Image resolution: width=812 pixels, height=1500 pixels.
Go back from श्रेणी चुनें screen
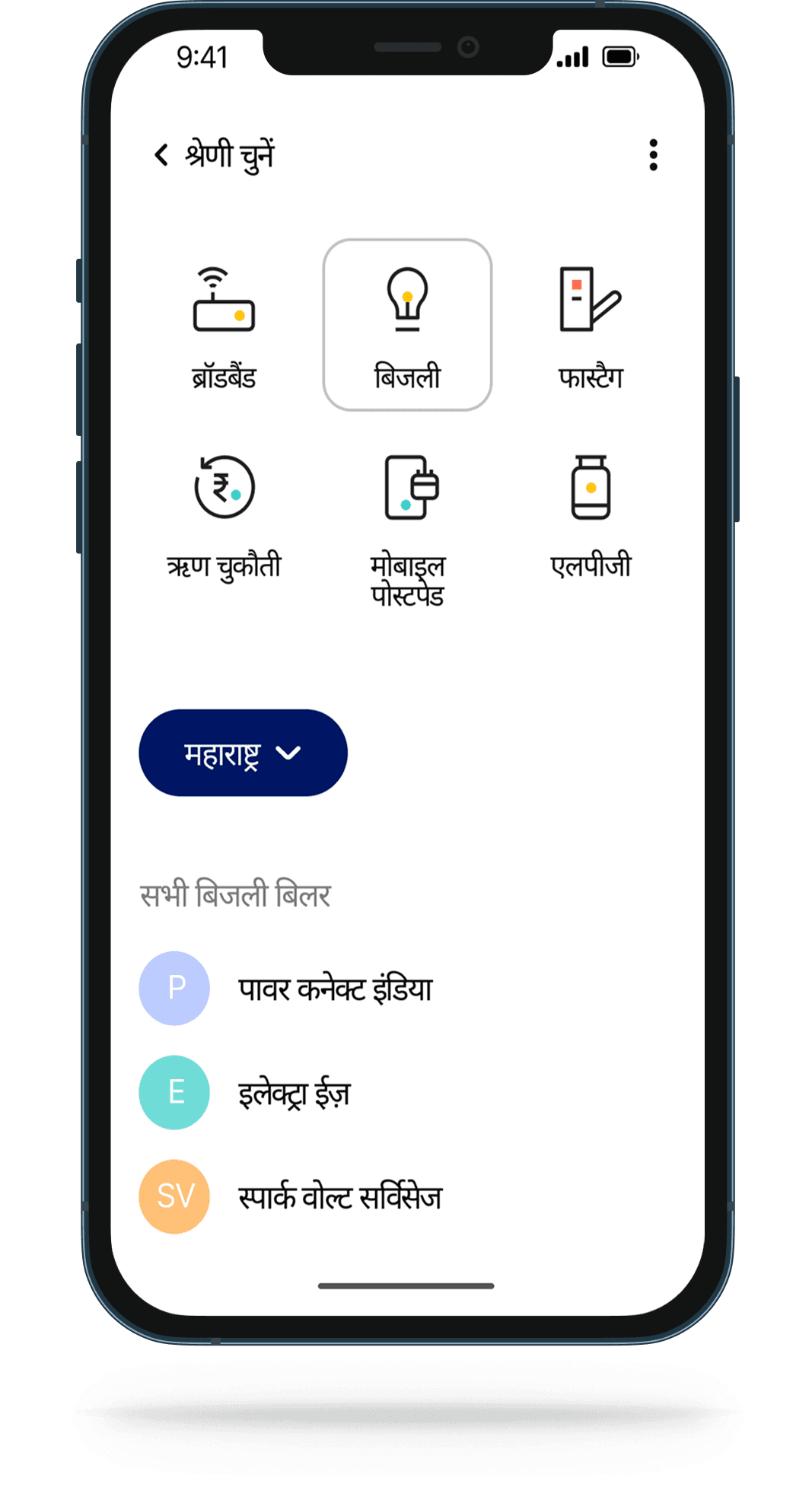161,155
